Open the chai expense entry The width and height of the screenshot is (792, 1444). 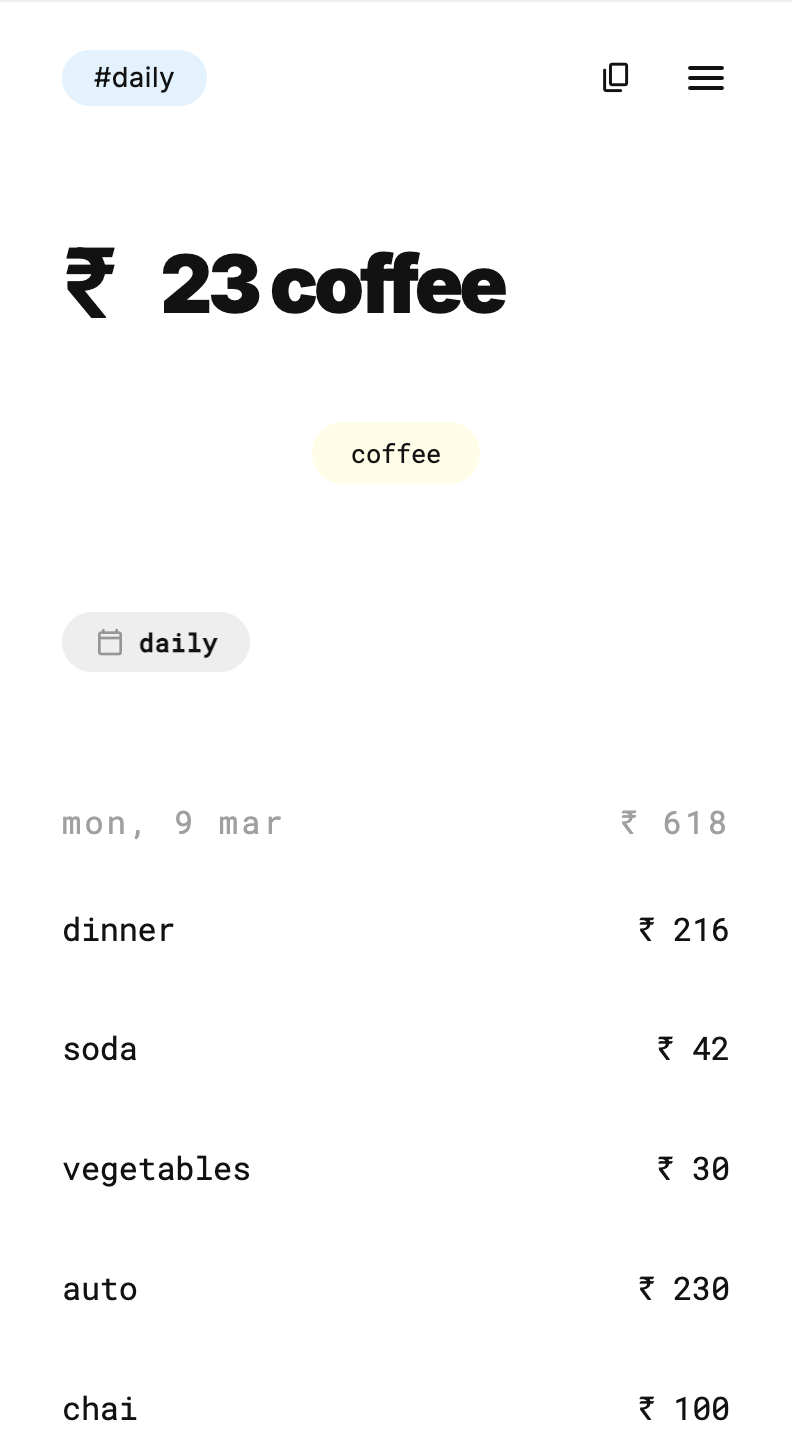pos(395,1409)
